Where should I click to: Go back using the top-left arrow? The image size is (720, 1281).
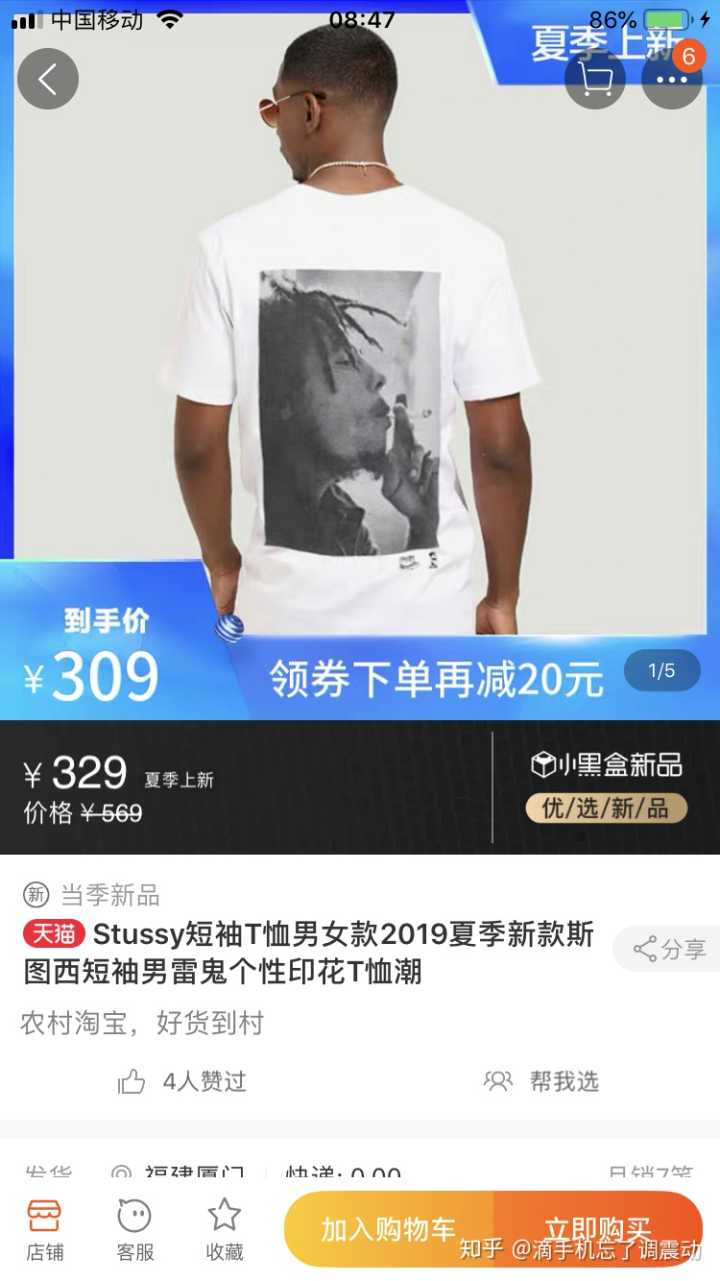[47, 79]
